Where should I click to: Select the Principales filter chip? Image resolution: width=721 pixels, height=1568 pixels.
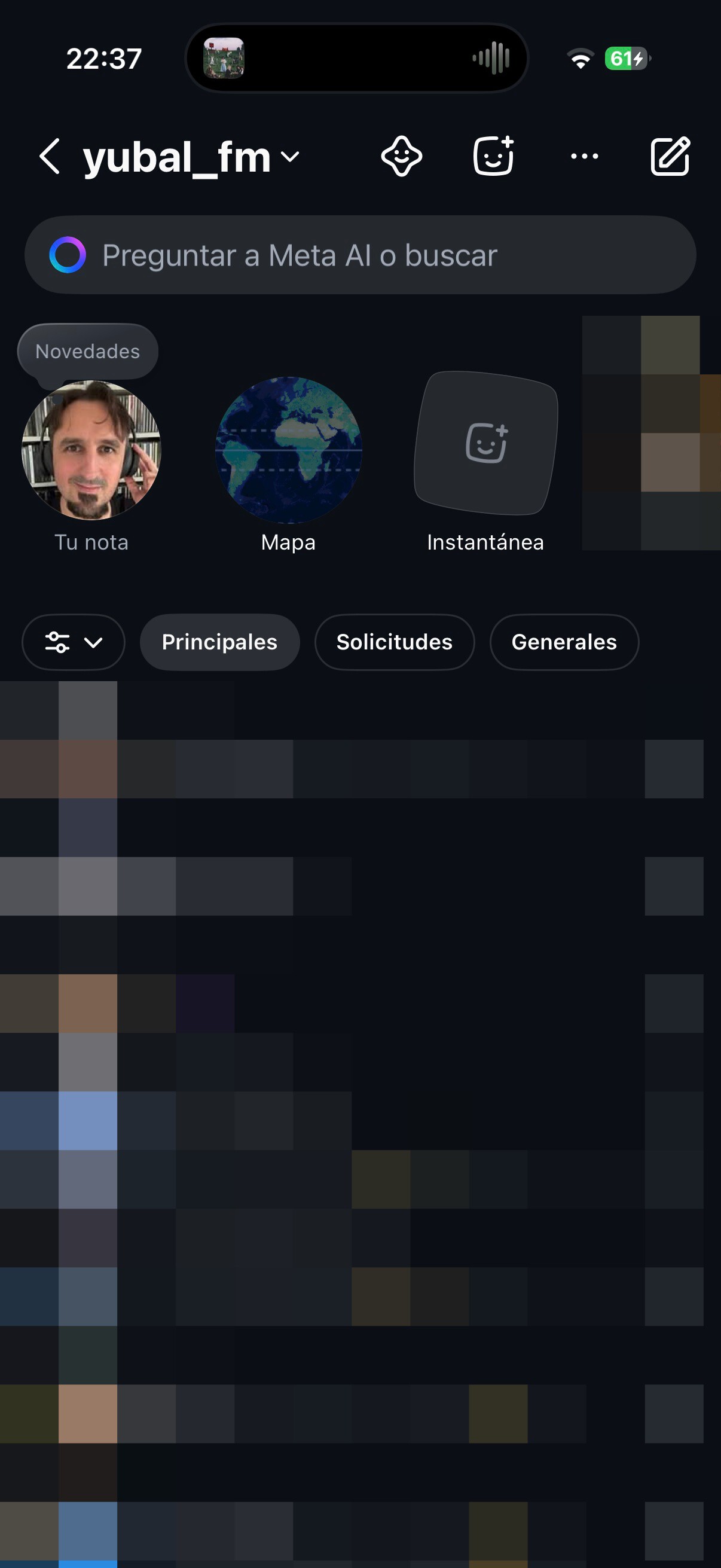pos(219,642)
